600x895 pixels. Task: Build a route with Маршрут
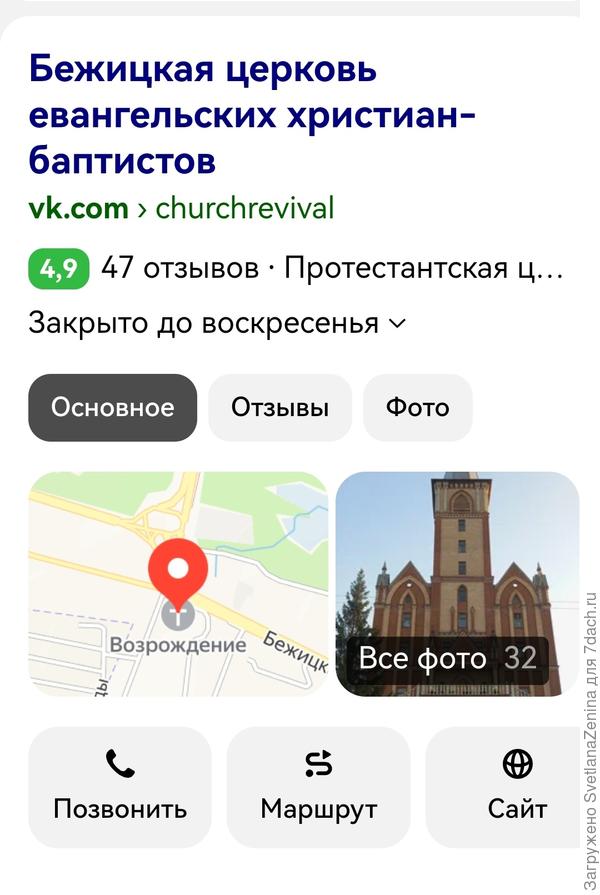click(x=318, y=787)
